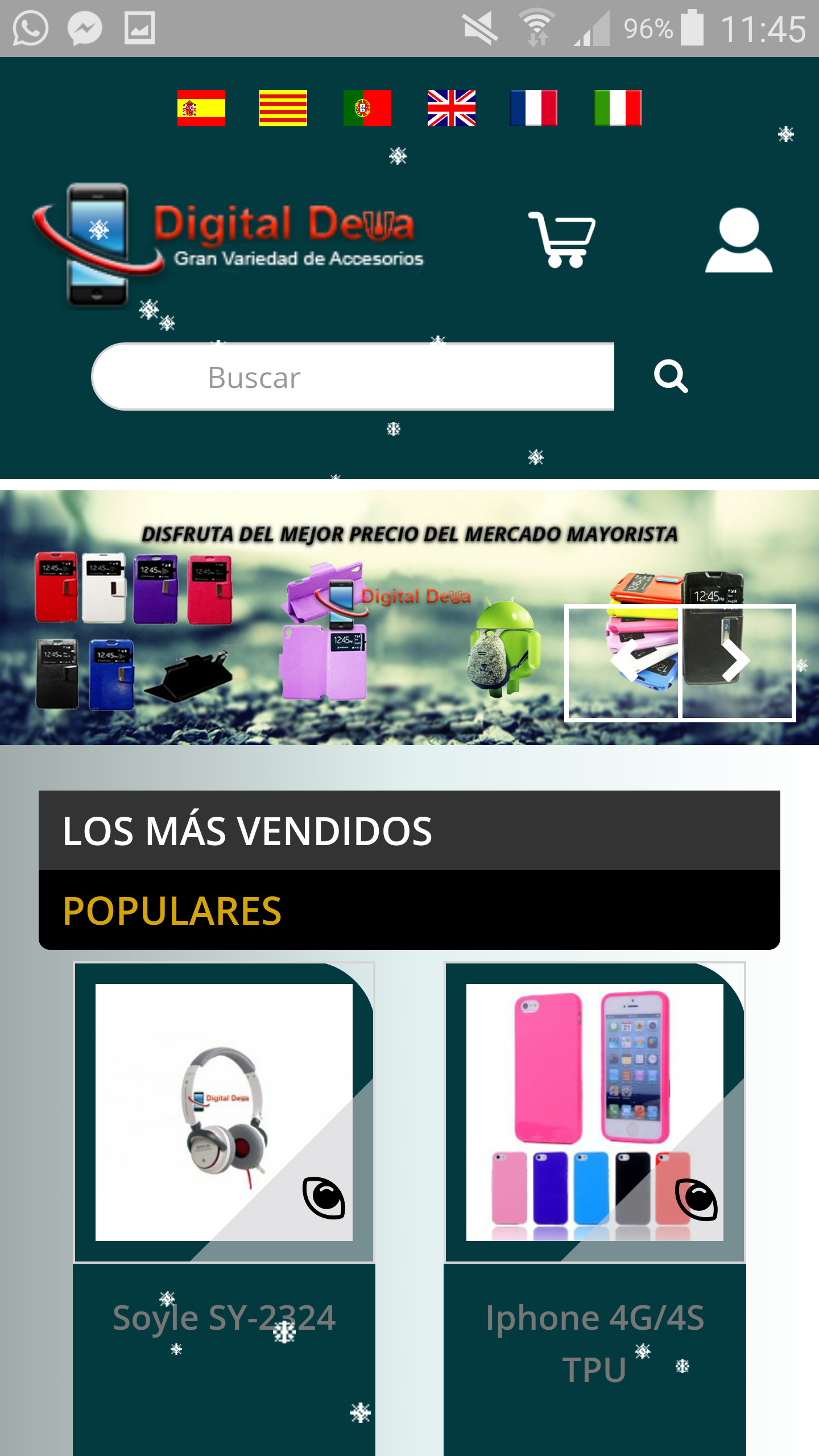Screen dimensions: 819x1456
Task: Select the French flag language
Action: [533, 107]
